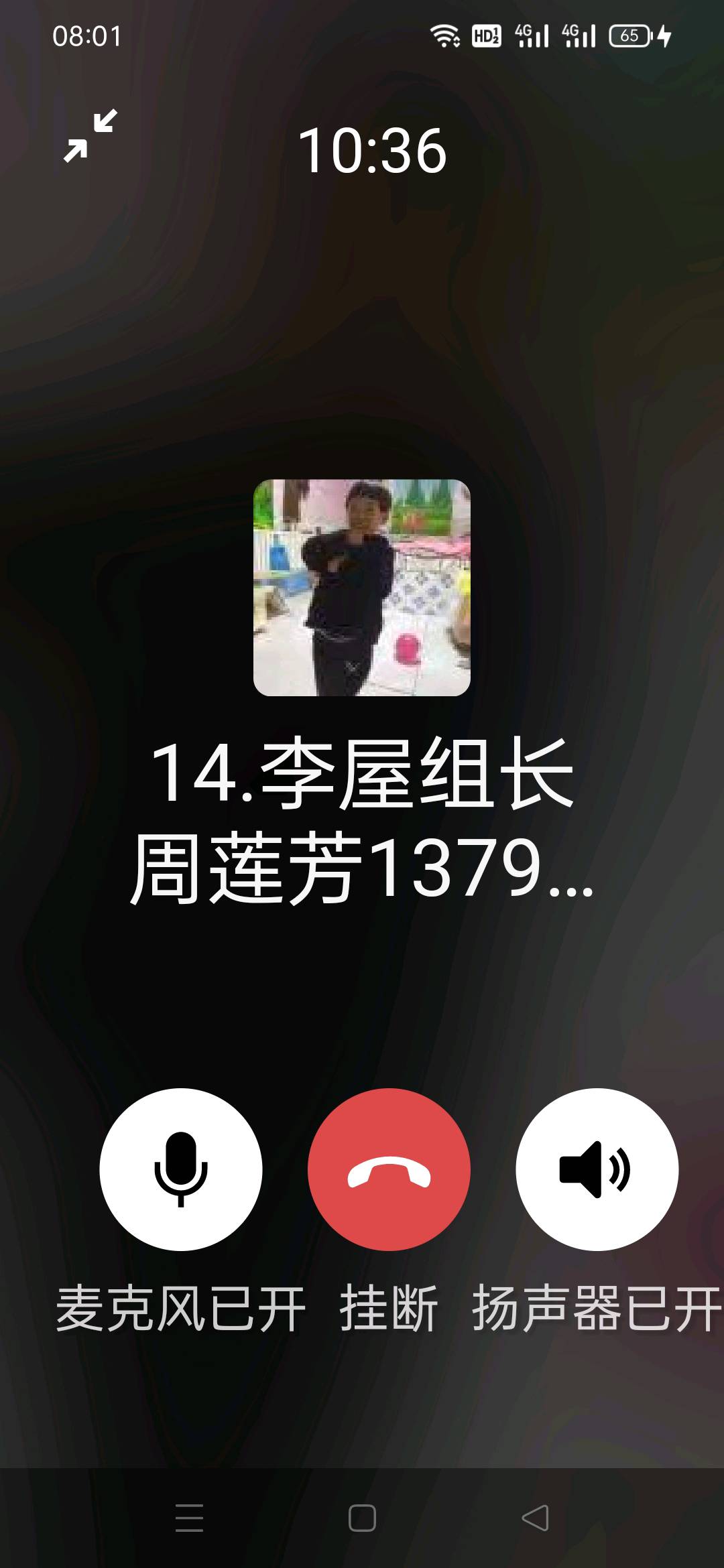
Task: Hang up the call
Action: 389,1169
